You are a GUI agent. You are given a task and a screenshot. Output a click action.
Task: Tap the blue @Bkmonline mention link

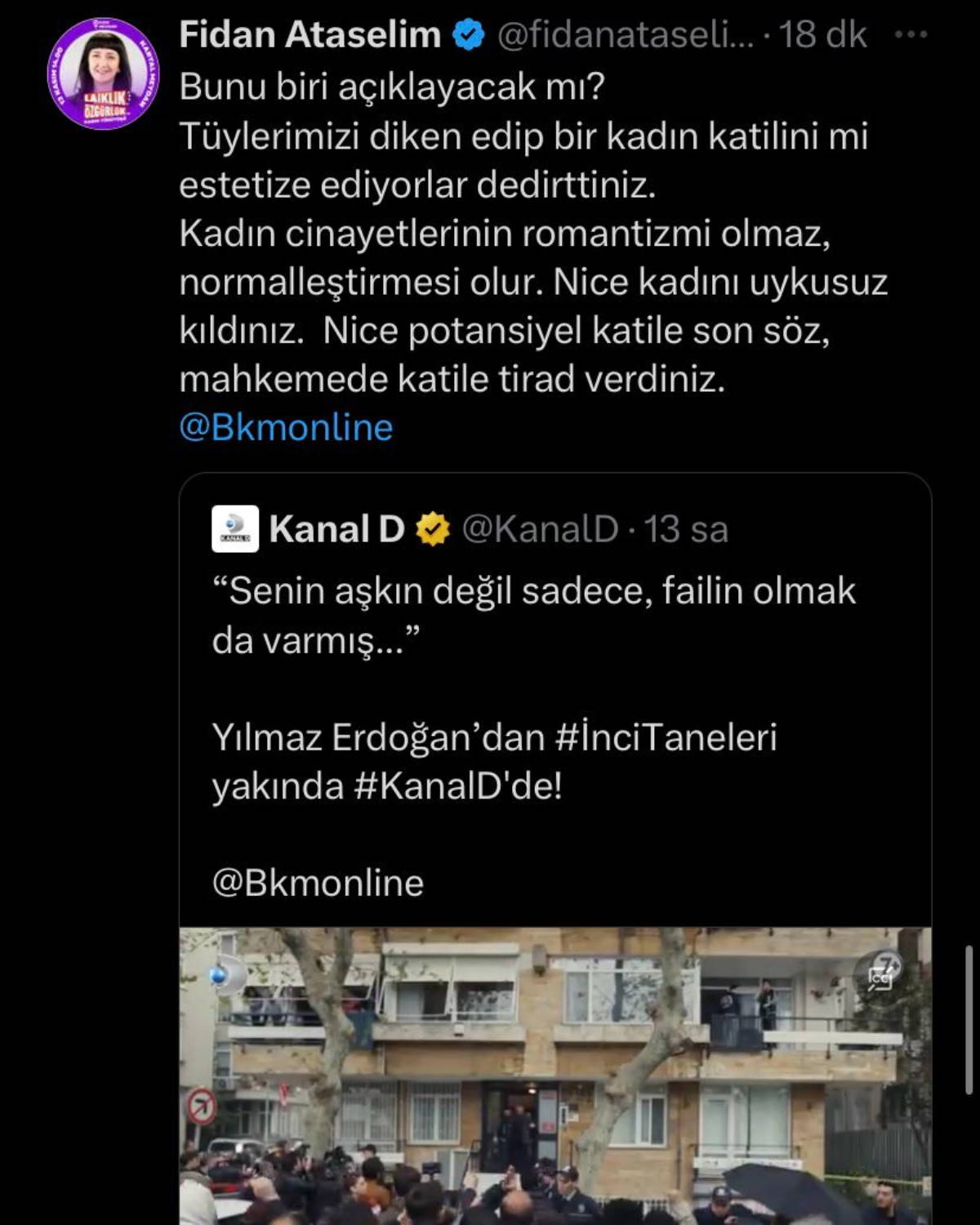coord(286,427)
